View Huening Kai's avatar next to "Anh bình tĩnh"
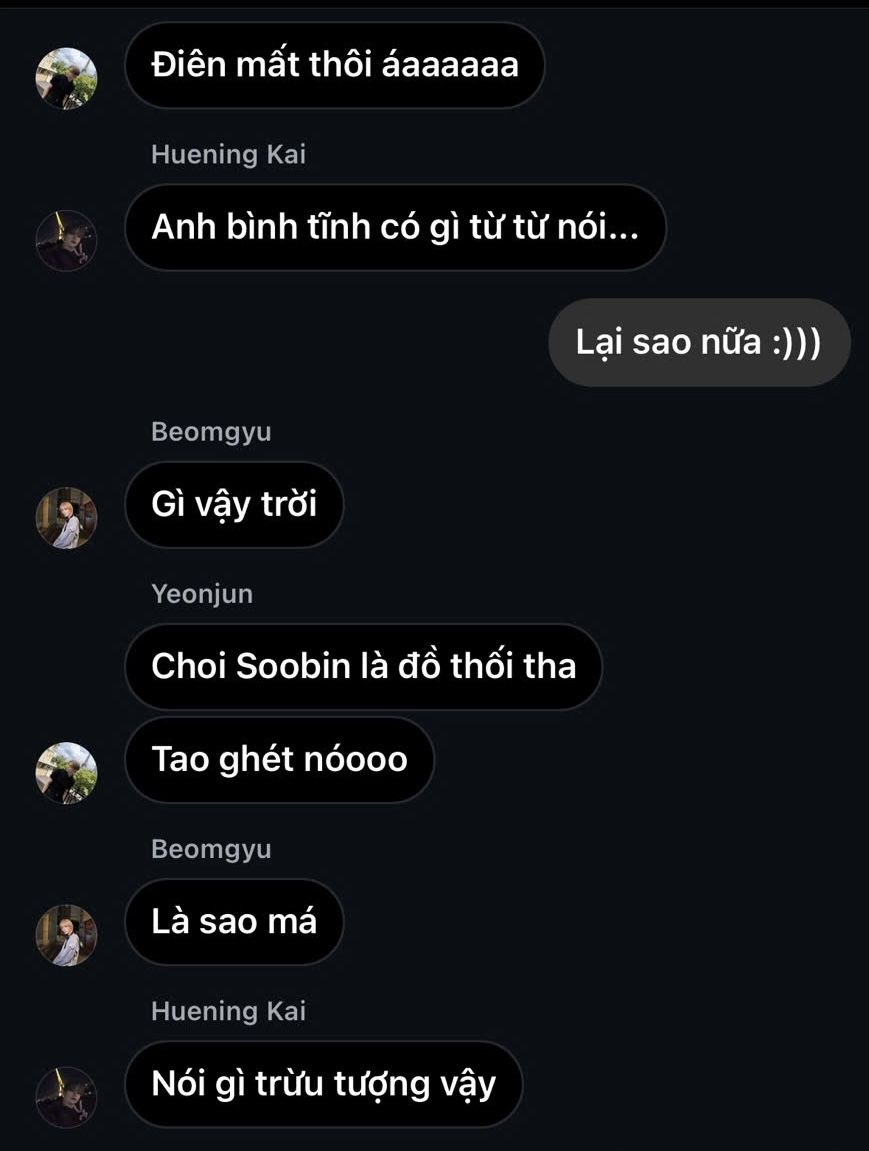Image resolution: width=869 pixels, height=1151 pixels. coord(66,240)
